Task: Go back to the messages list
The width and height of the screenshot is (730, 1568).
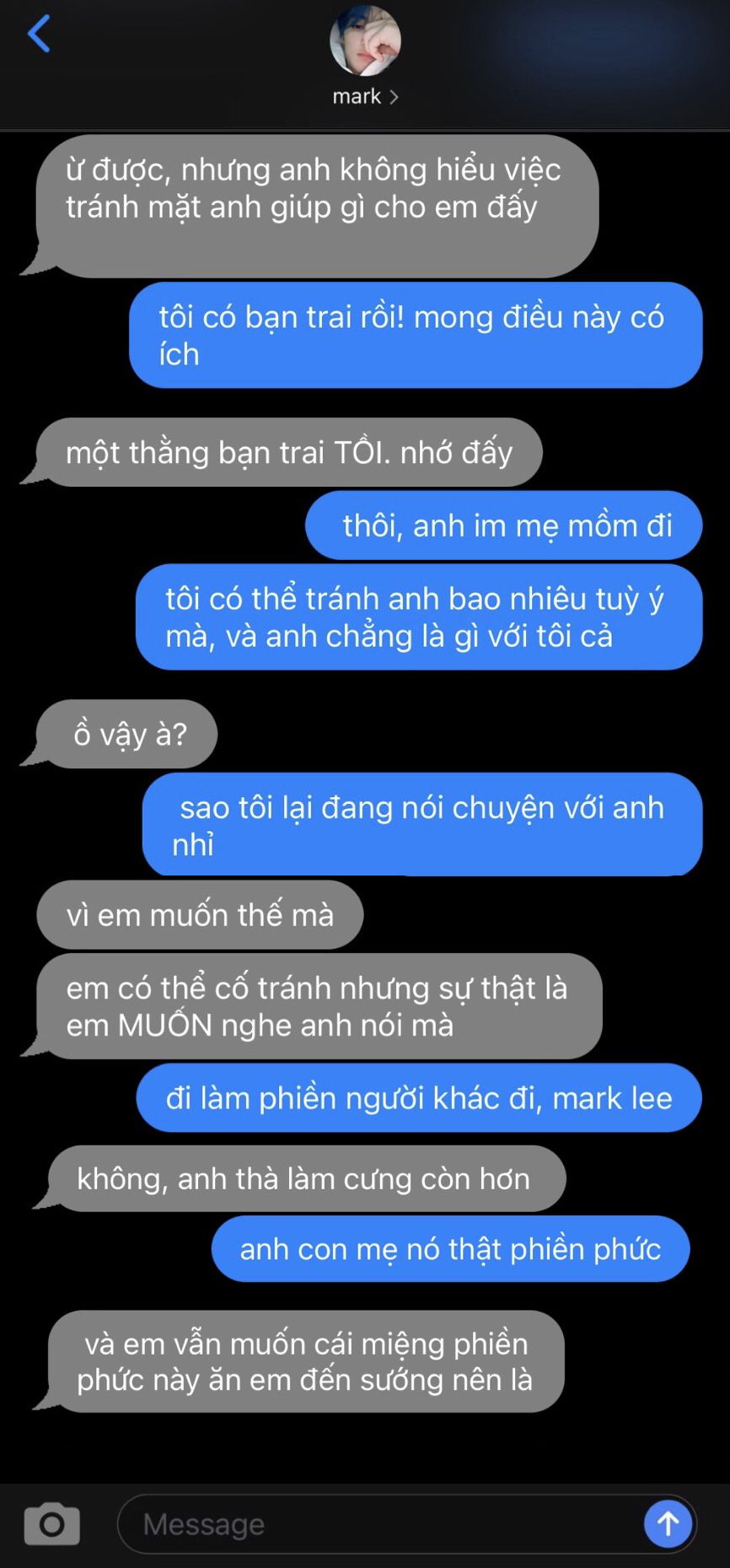Action: pyautogui.click(x=39, y=35)
